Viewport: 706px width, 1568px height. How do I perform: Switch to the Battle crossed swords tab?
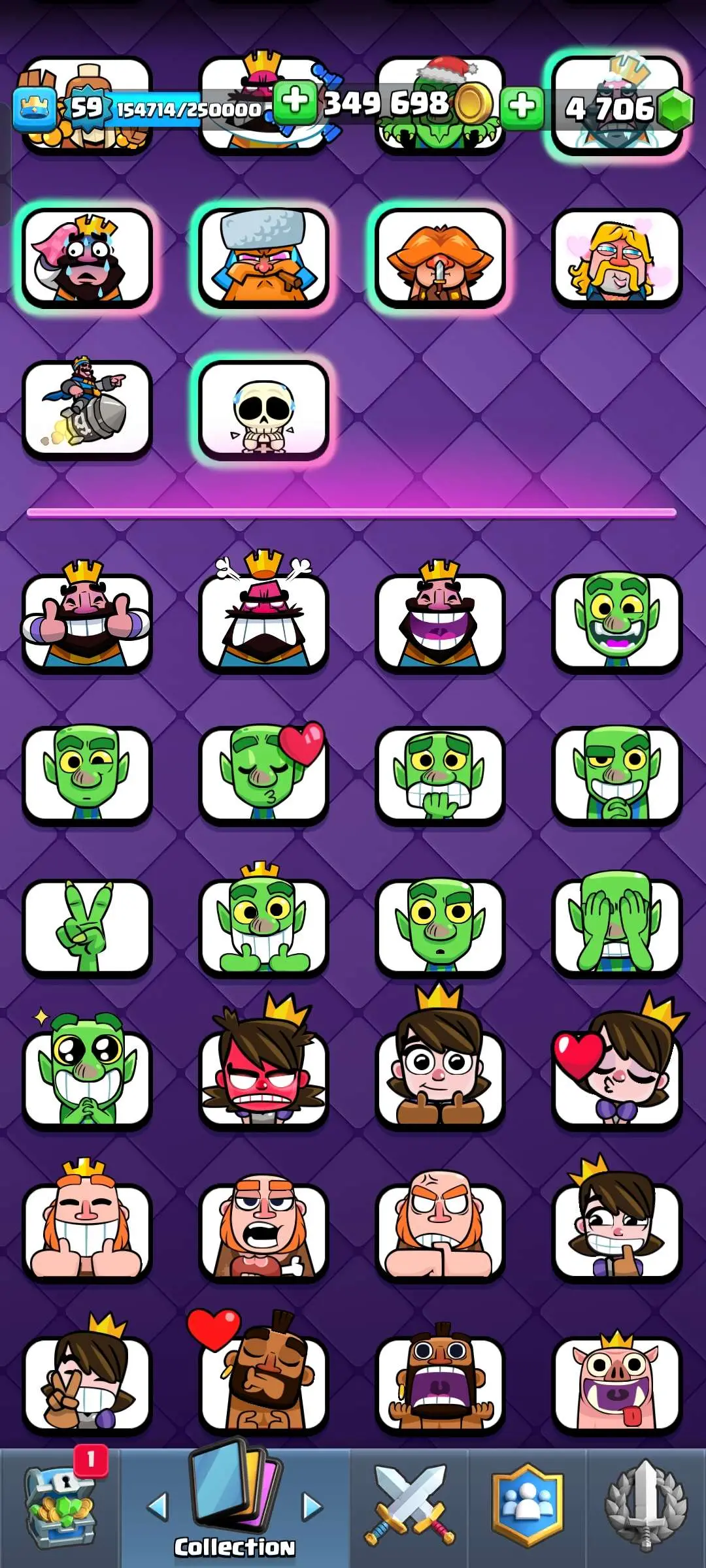click(x=409, y=1507)
